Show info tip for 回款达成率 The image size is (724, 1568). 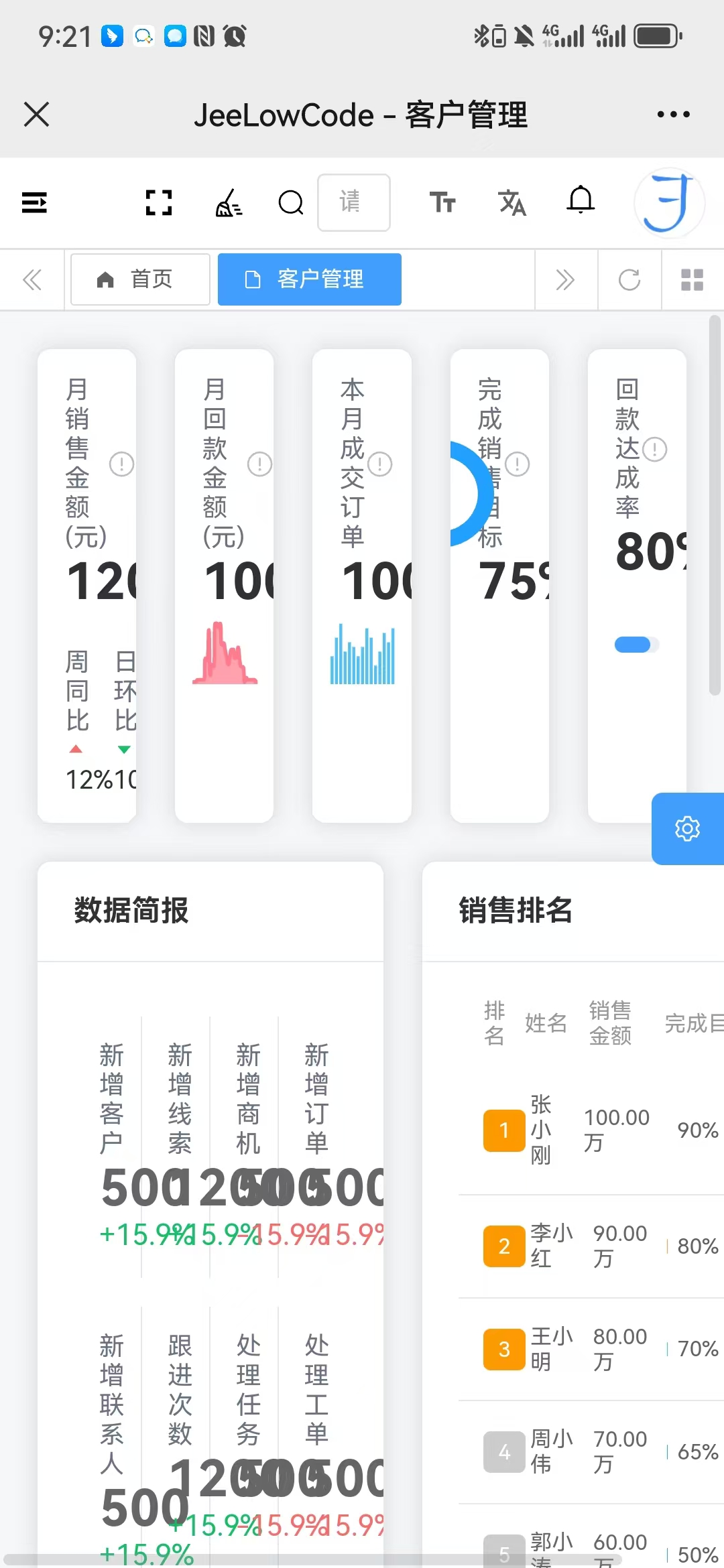(x=654, y=449)
